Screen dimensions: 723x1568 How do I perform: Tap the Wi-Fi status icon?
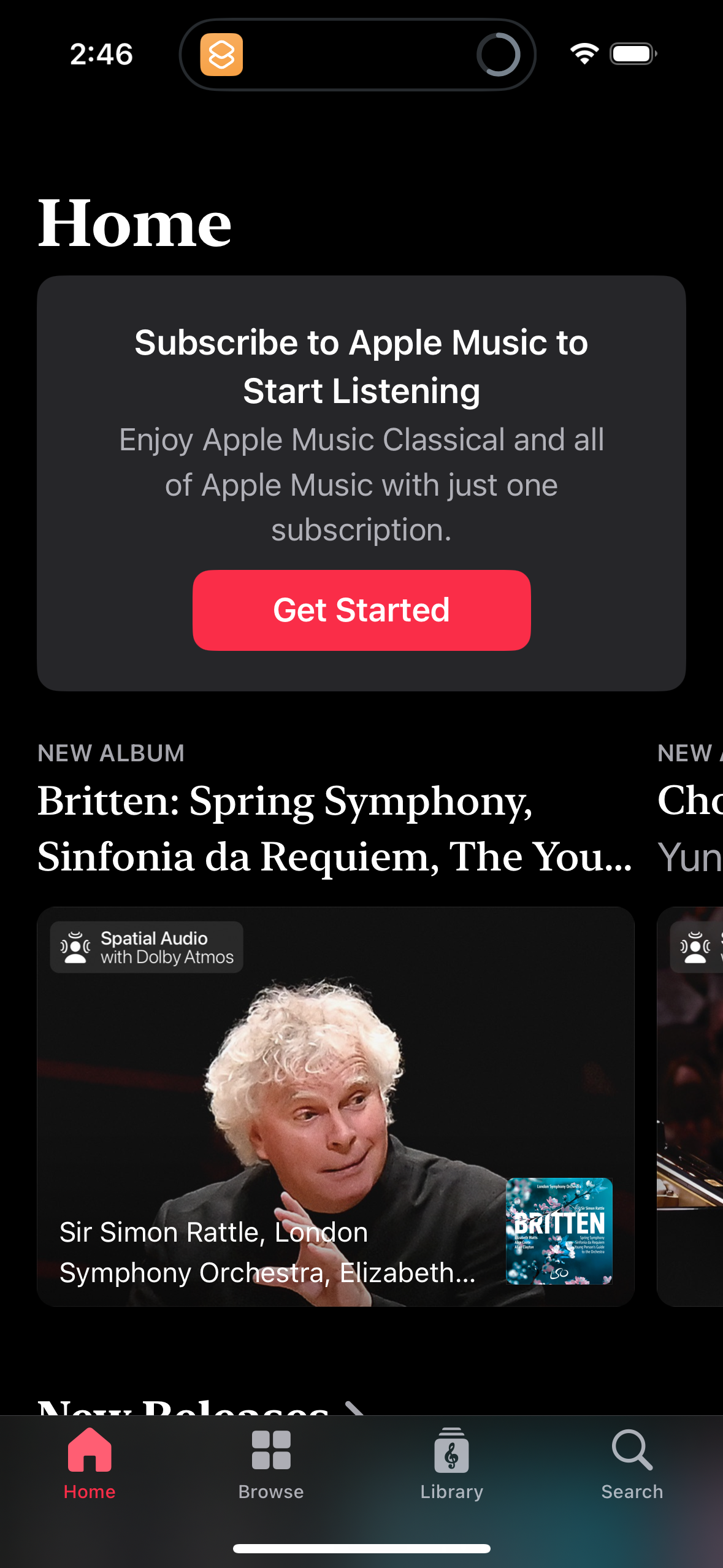tap(582, 53)
